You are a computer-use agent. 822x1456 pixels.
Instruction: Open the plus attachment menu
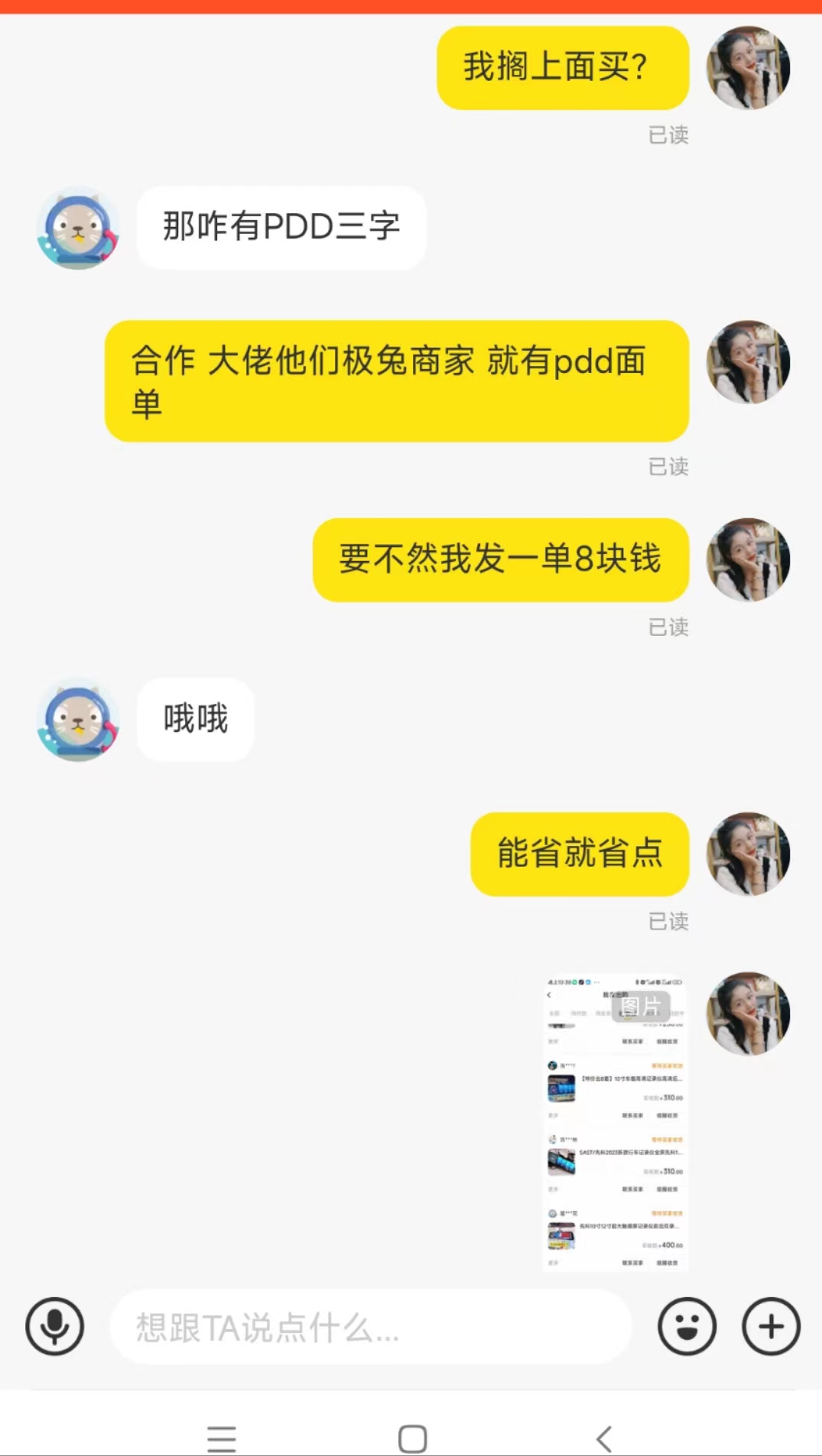(771, 1326)
